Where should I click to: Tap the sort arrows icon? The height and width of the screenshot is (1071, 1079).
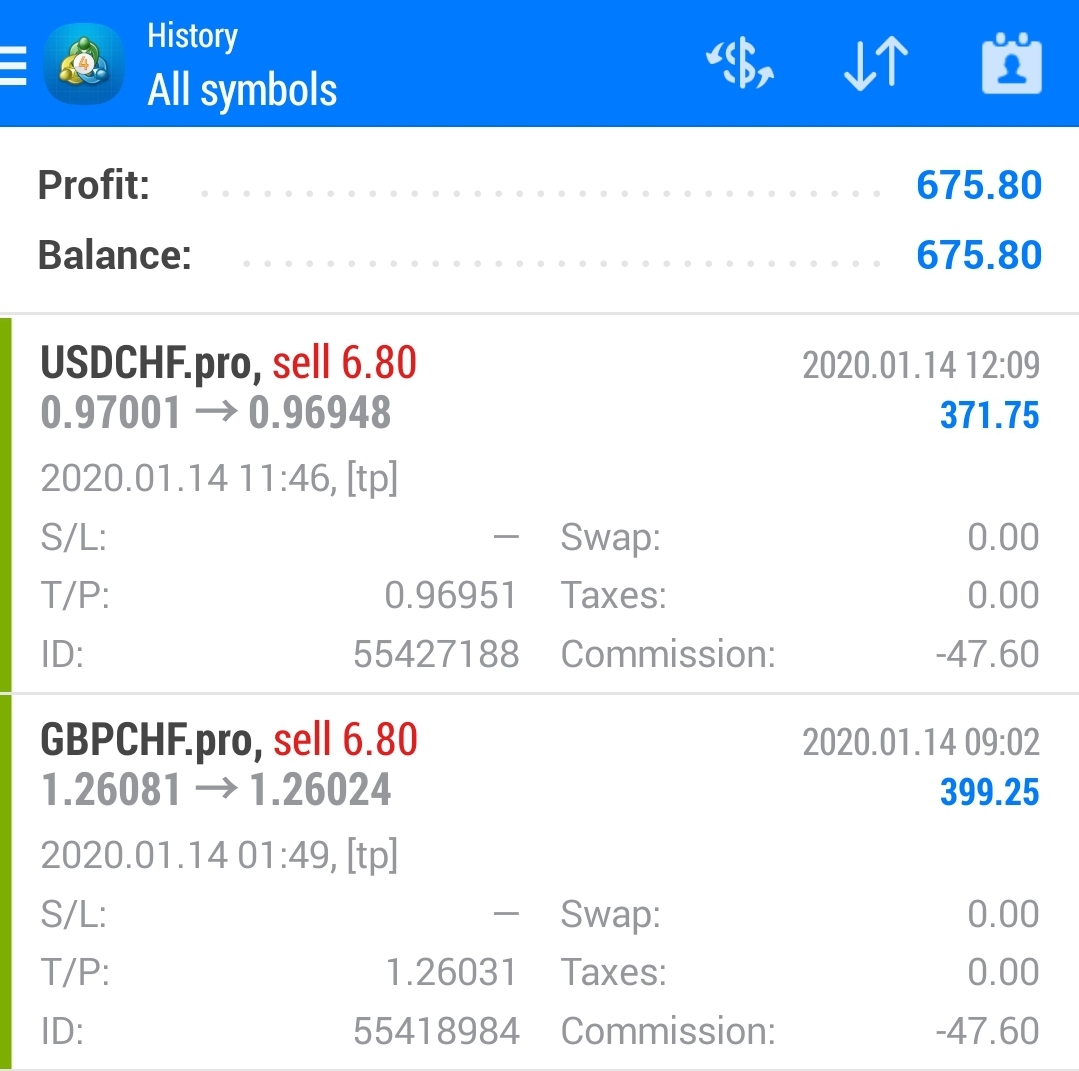875,66
